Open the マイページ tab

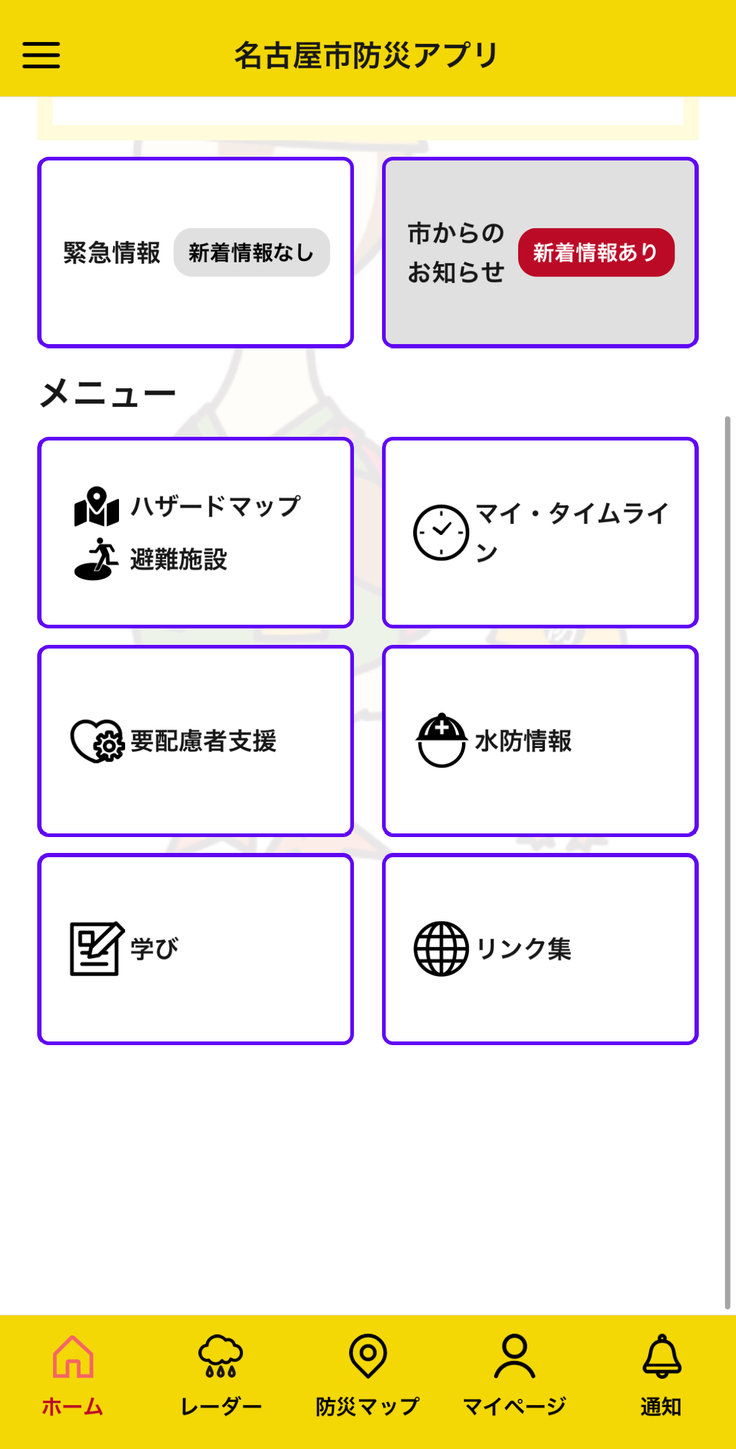514,1376
